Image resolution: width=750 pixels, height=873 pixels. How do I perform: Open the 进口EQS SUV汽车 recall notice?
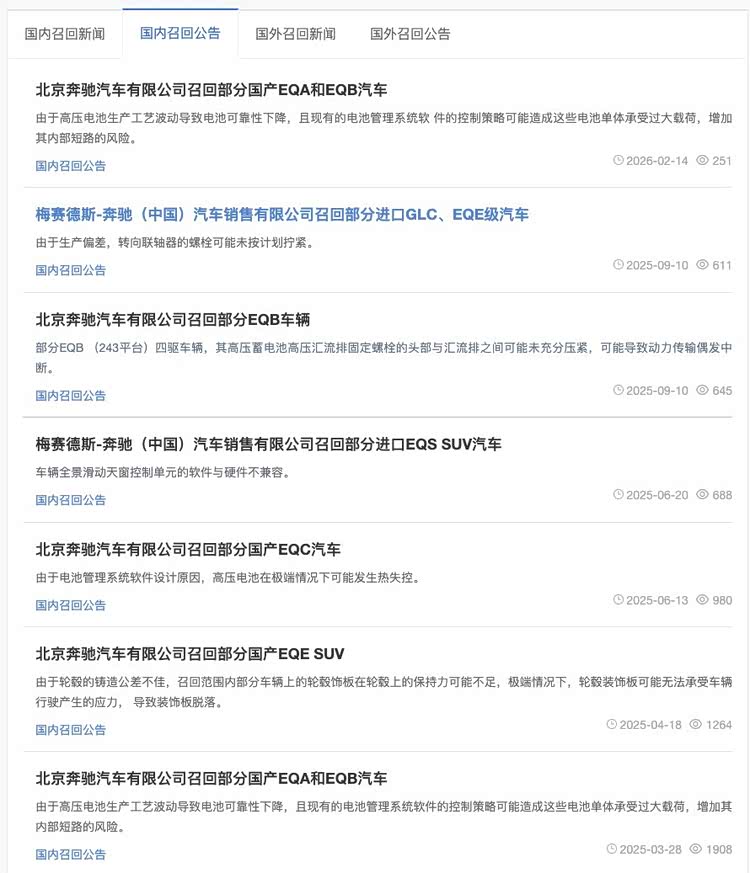tap(268, 444)
